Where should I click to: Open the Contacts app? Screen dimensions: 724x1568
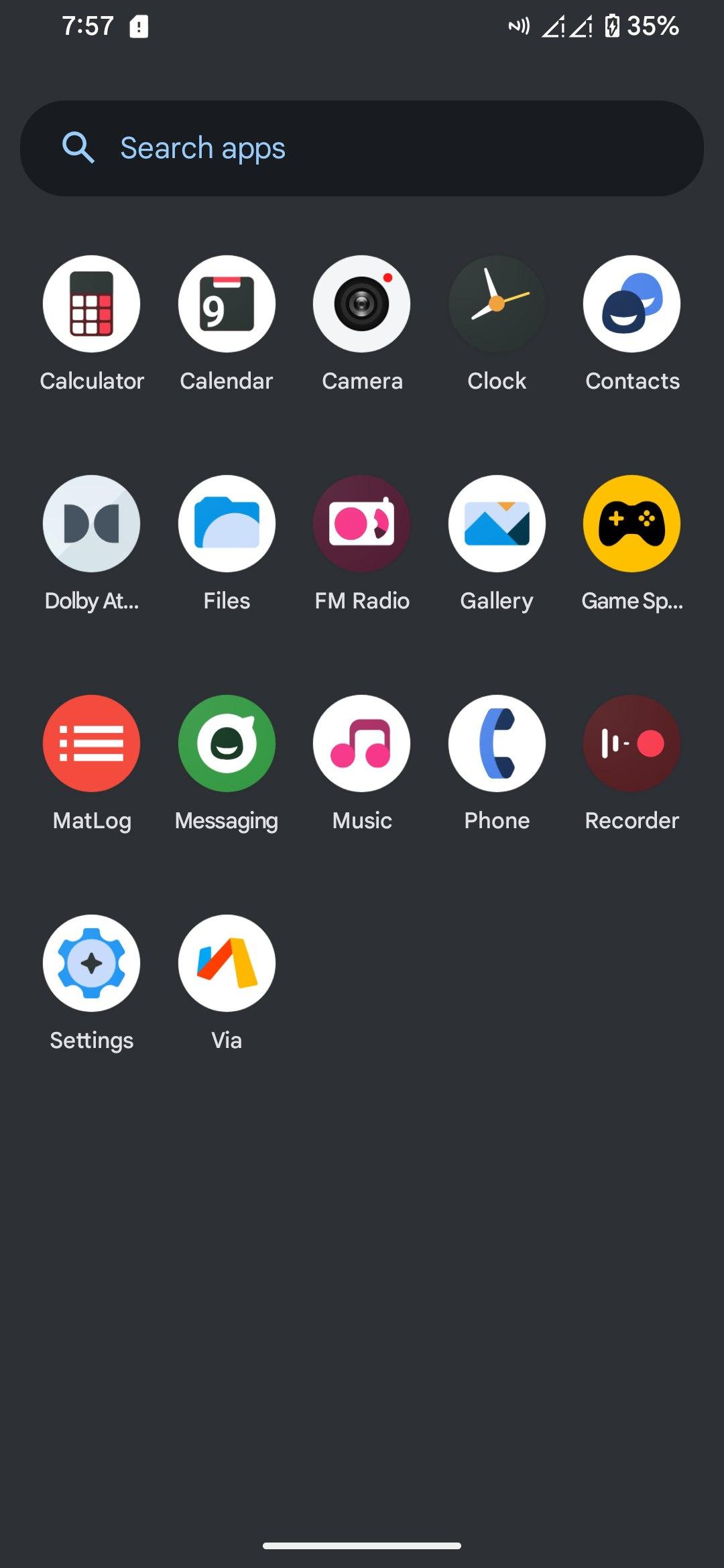[x=631, y=304]
